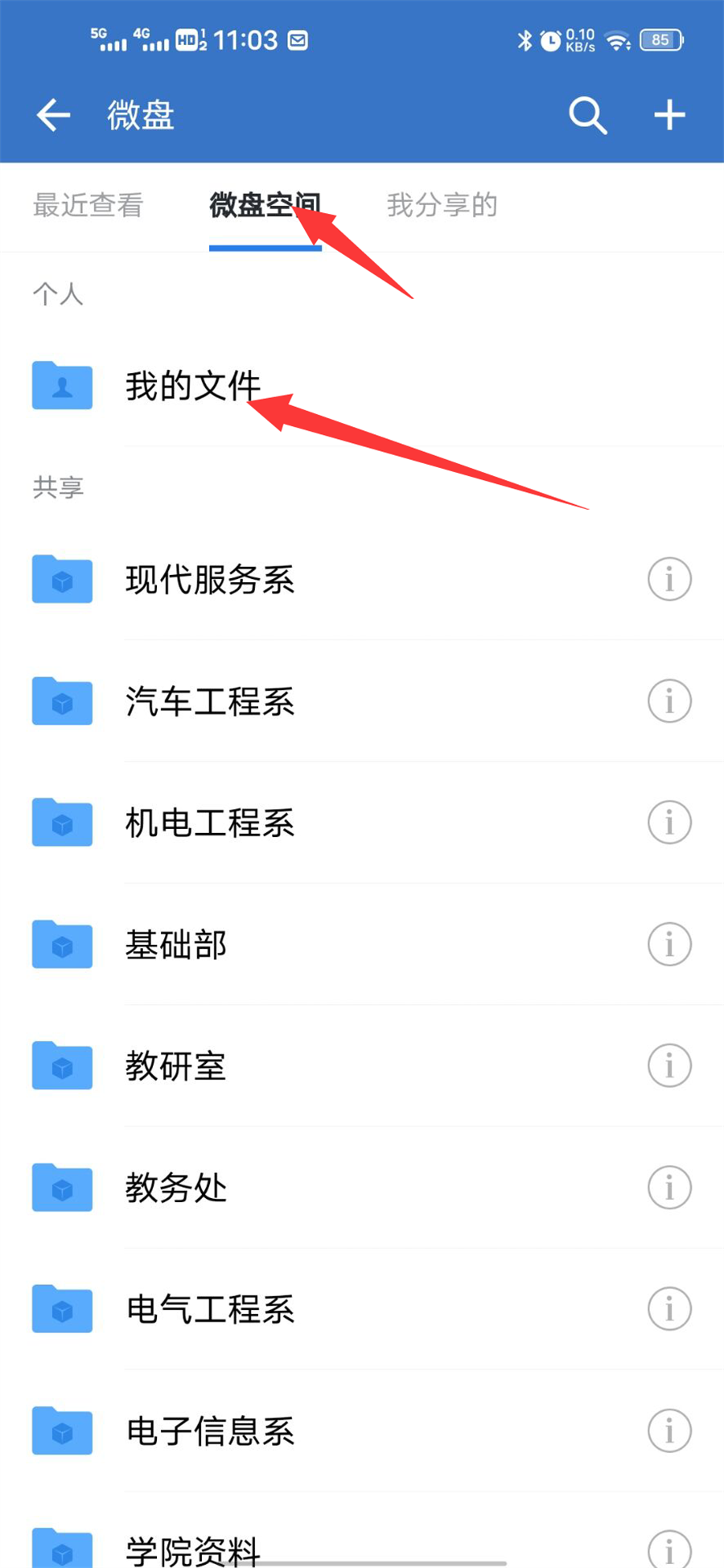
Task: Go back from the 微盘 screen
Action: (53, 115)
